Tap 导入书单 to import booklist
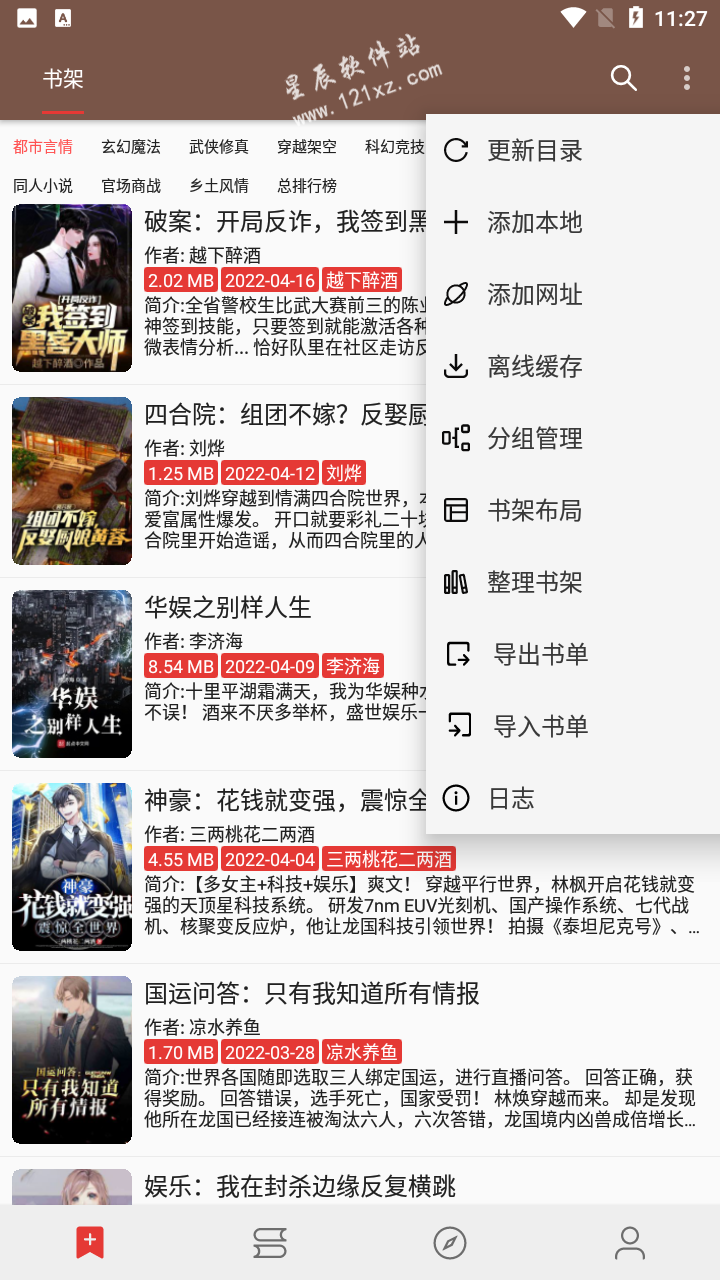 coord(573,726)
